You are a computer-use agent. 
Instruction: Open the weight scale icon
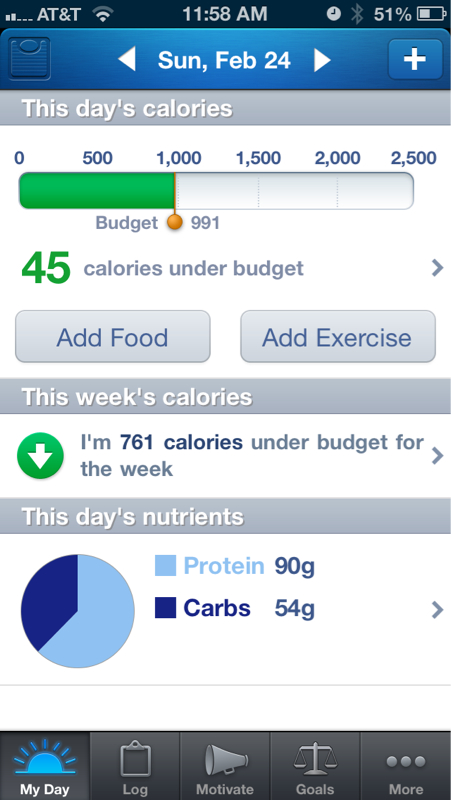point(30,59)
